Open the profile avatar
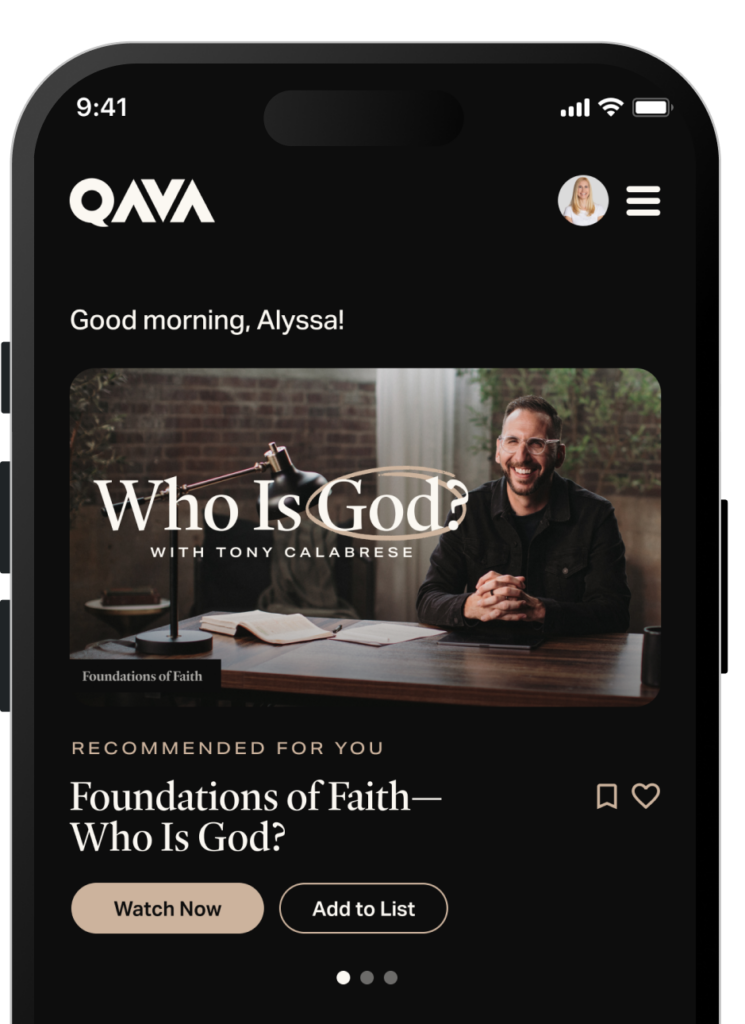 pos(583,201)
